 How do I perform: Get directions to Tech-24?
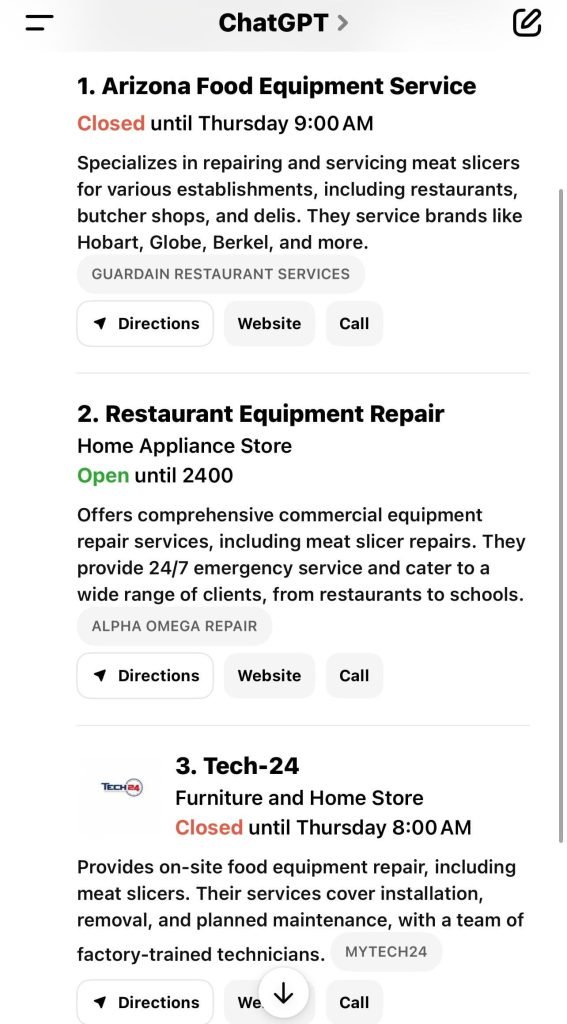[145, 1002]
